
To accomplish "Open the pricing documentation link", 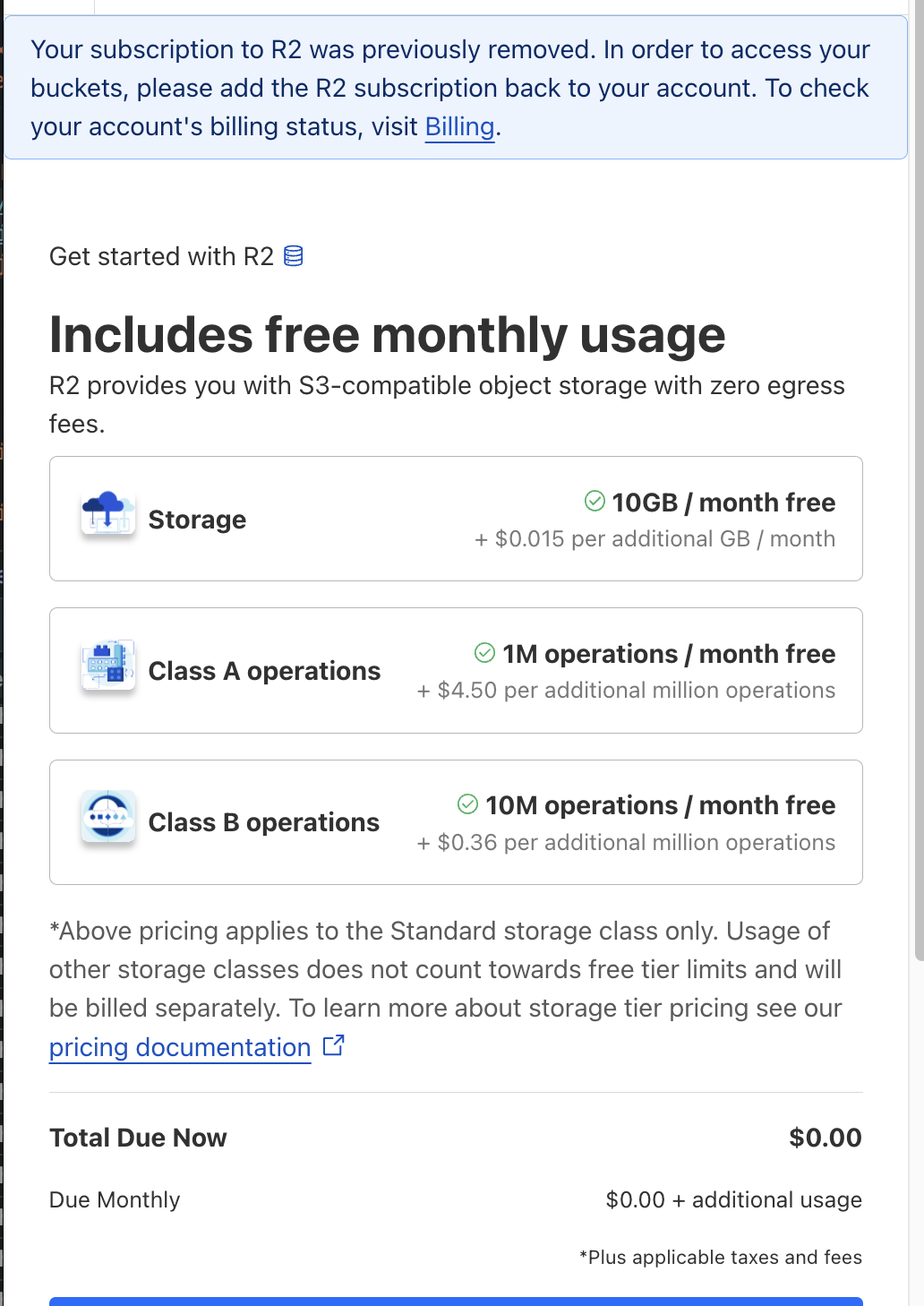I will pyautogui.click(x=180, y=1047).
